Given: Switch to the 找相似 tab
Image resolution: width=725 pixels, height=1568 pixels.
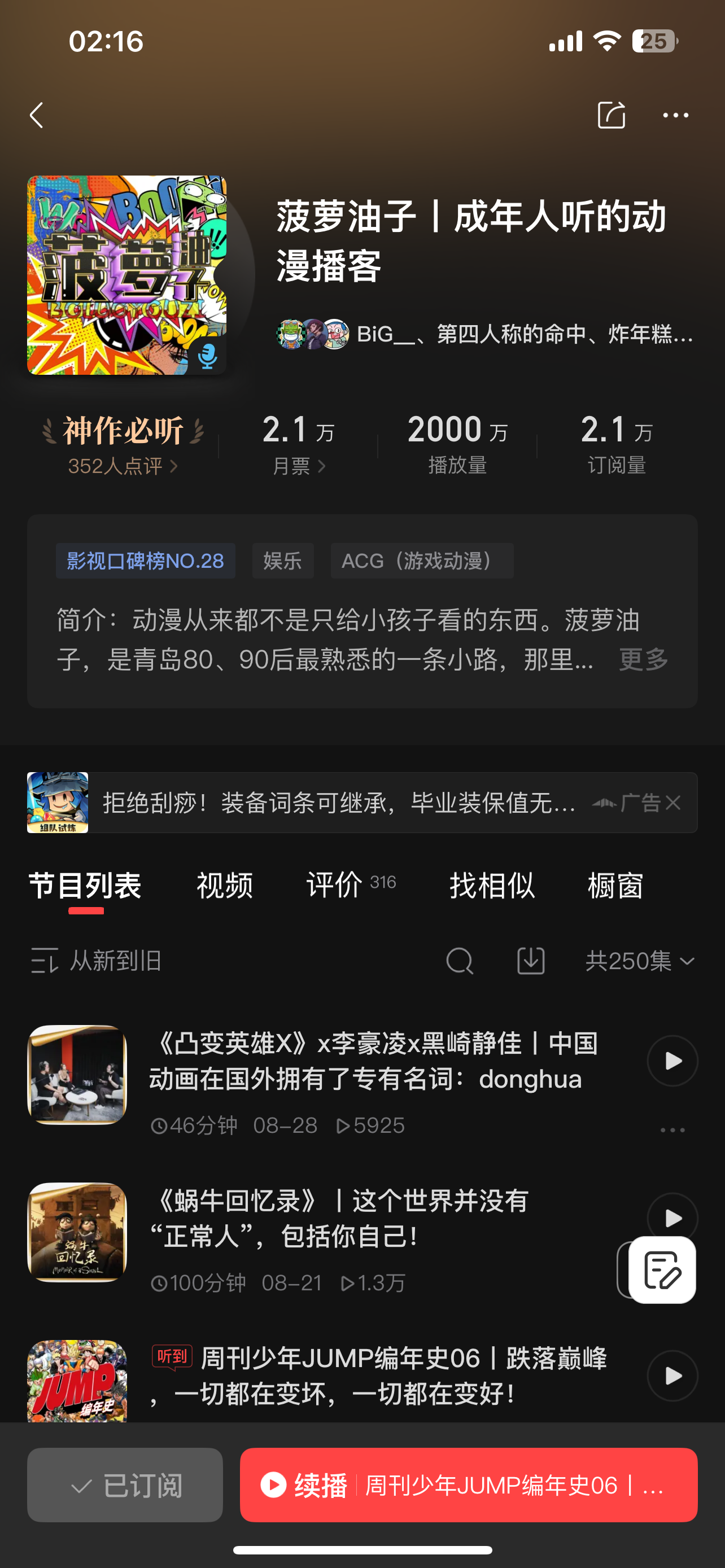Looking at the screenshot, I should pos(492,885).
